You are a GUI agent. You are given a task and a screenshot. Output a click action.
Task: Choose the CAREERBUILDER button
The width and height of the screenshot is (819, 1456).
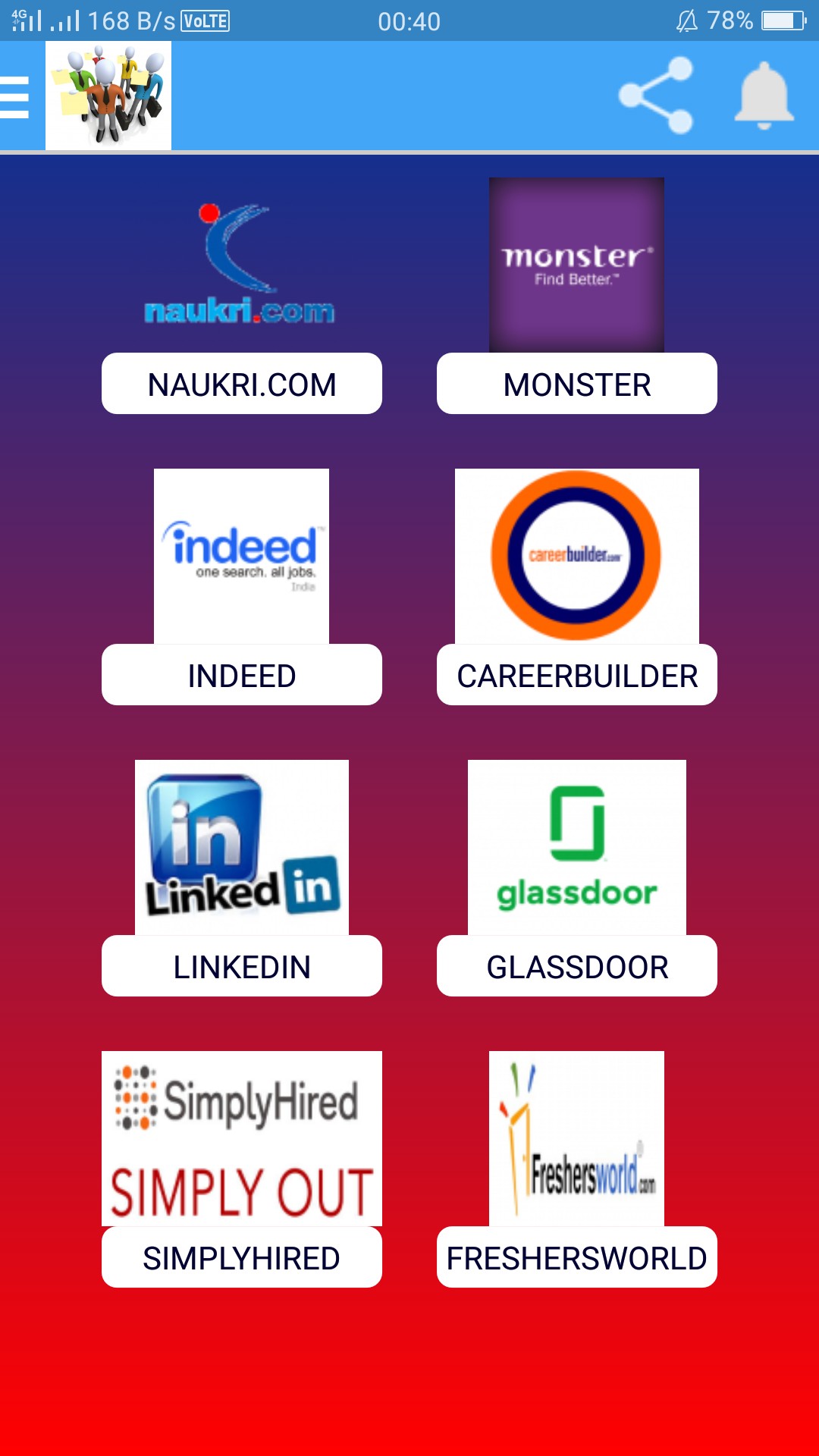tap(576, 675)
